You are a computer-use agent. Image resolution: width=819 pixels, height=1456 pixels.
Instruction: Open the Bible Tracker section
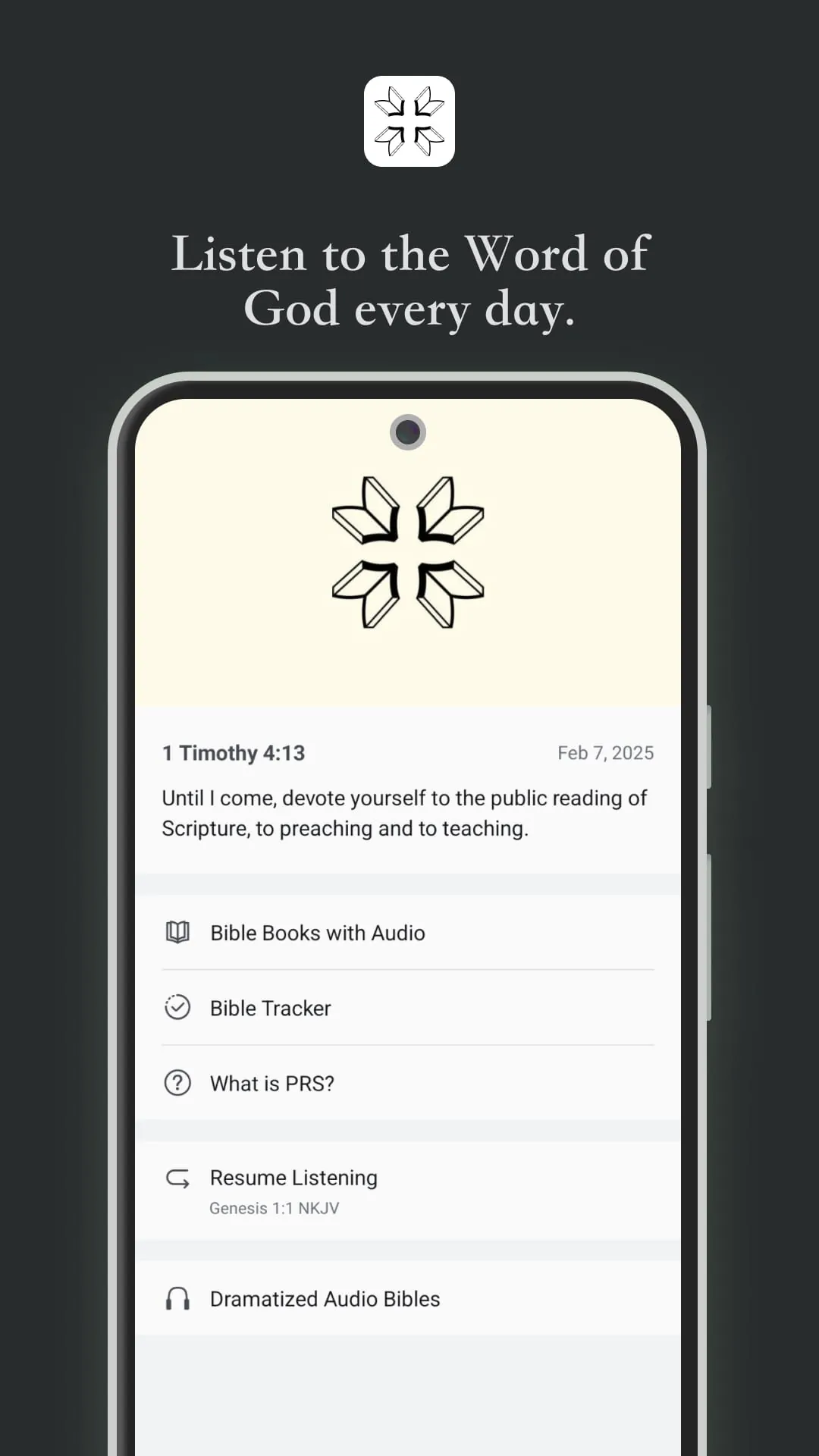click(270, 1008)
